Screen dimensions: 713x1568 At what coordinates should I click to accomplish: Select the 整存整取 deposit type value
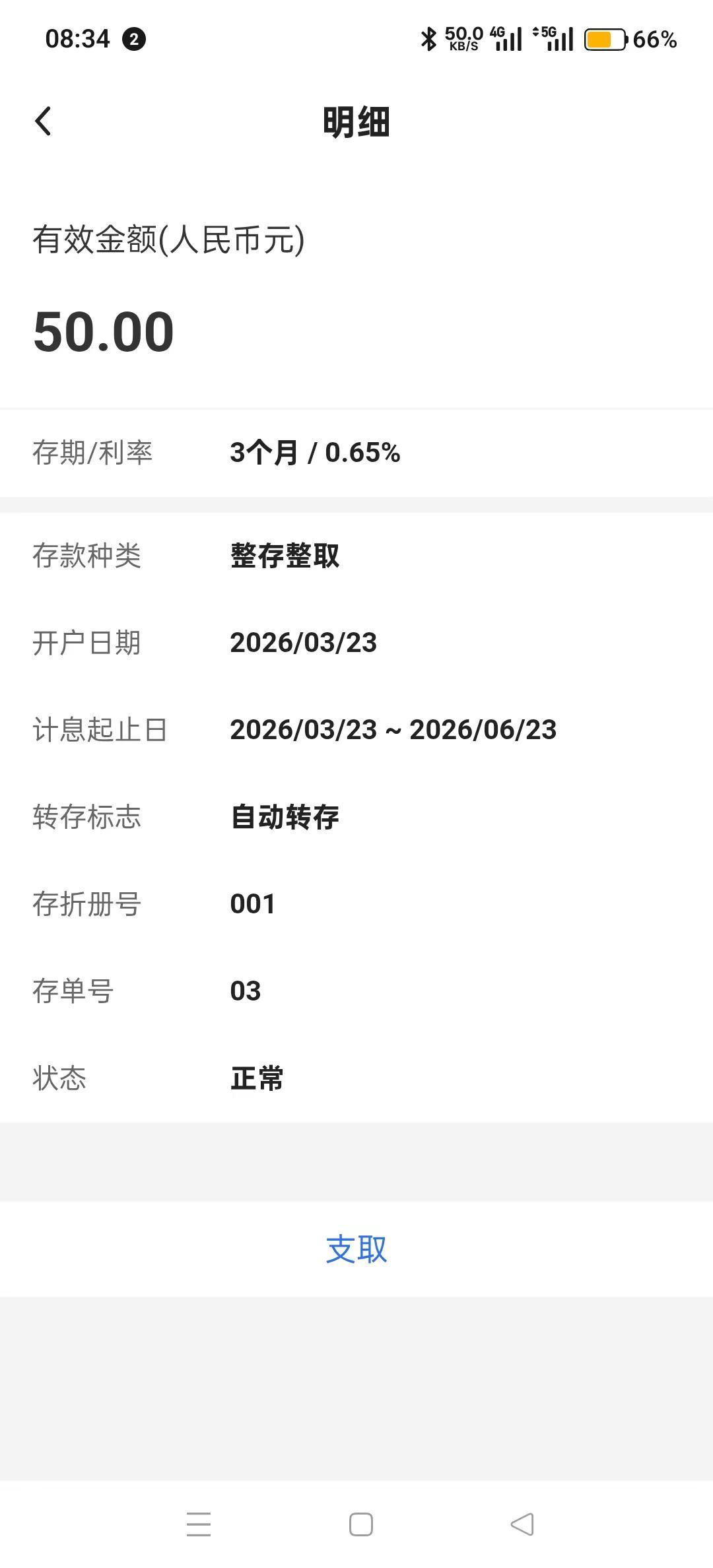(285, 558)
